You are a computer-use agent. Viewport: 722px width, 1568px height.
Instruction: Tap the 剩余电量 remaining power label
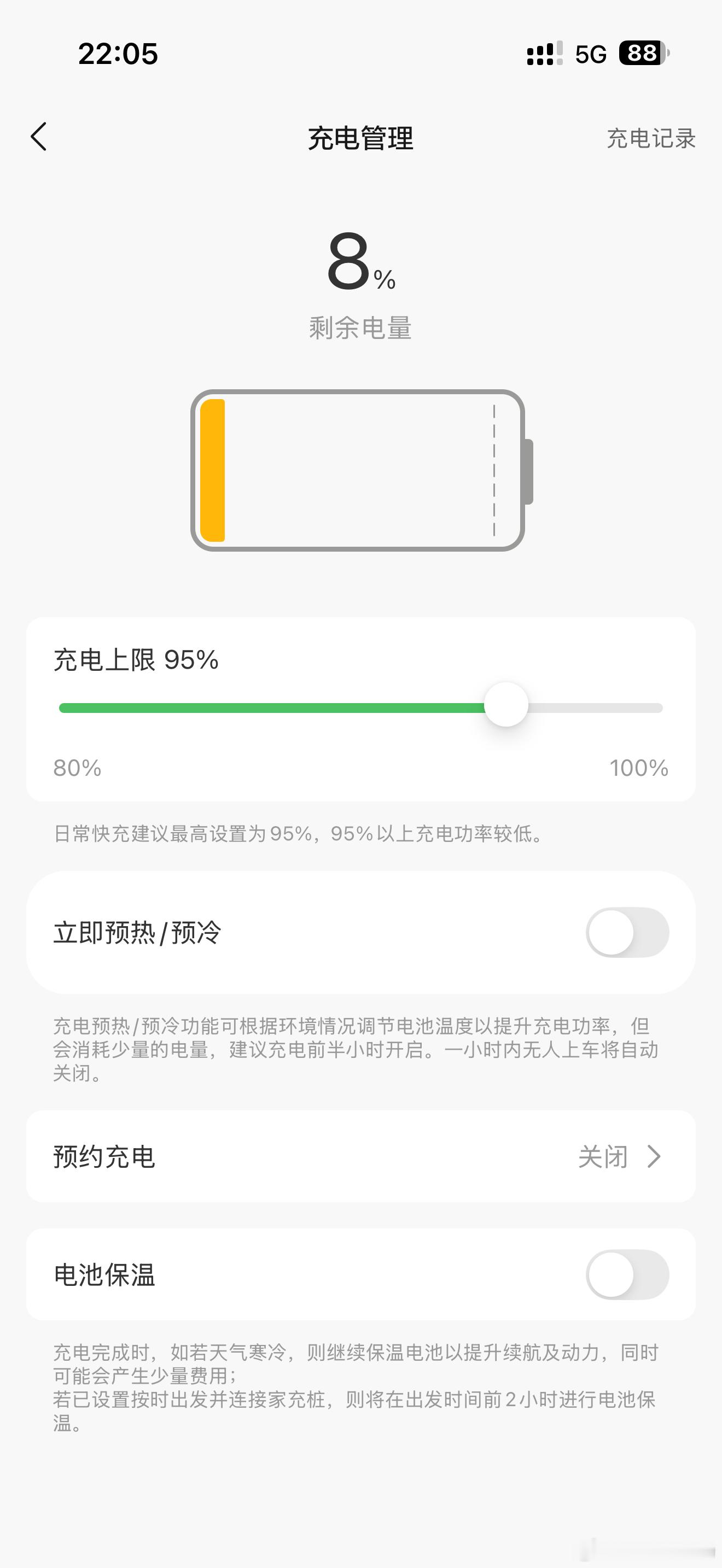(x=360, y=327)
